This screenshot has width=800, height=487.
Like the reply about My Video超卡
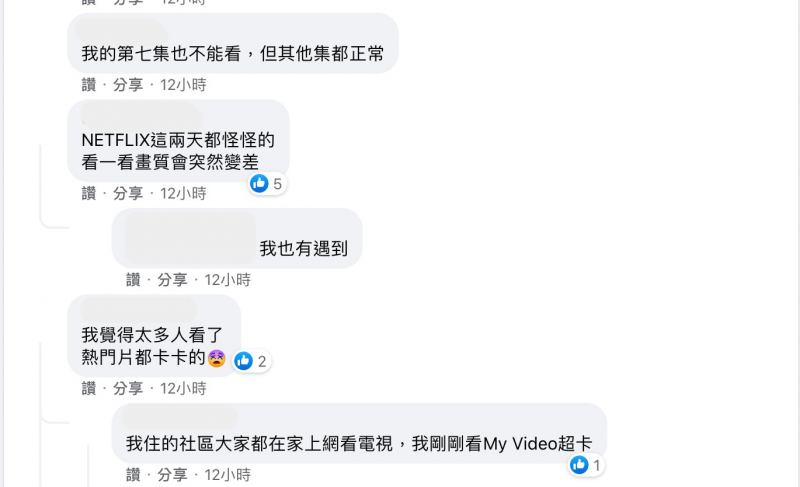click(x=133, y=474)
